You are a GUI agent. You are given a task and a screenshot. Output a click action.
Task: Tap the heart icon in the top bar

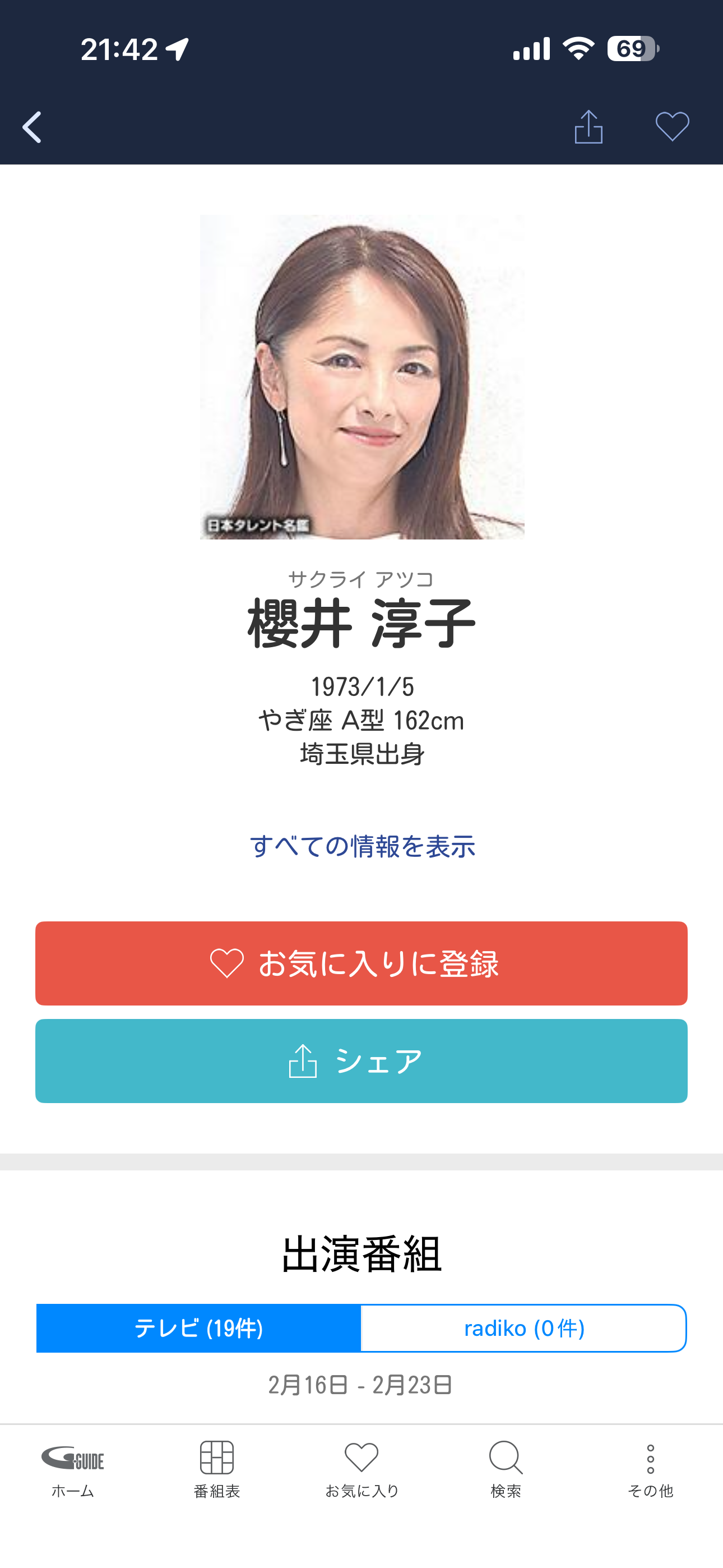point(672,127)
